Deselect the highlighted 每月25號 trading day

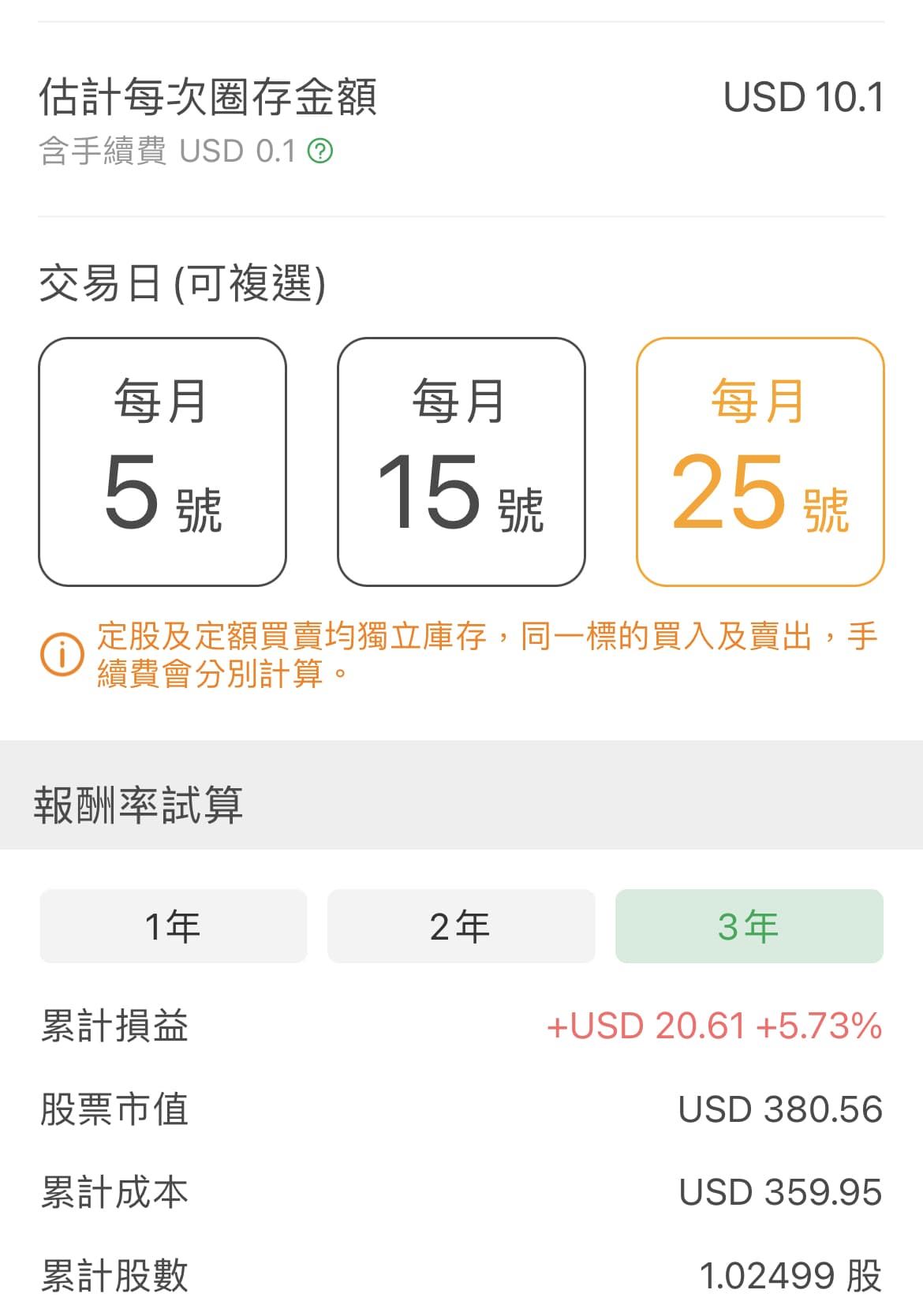761,460
